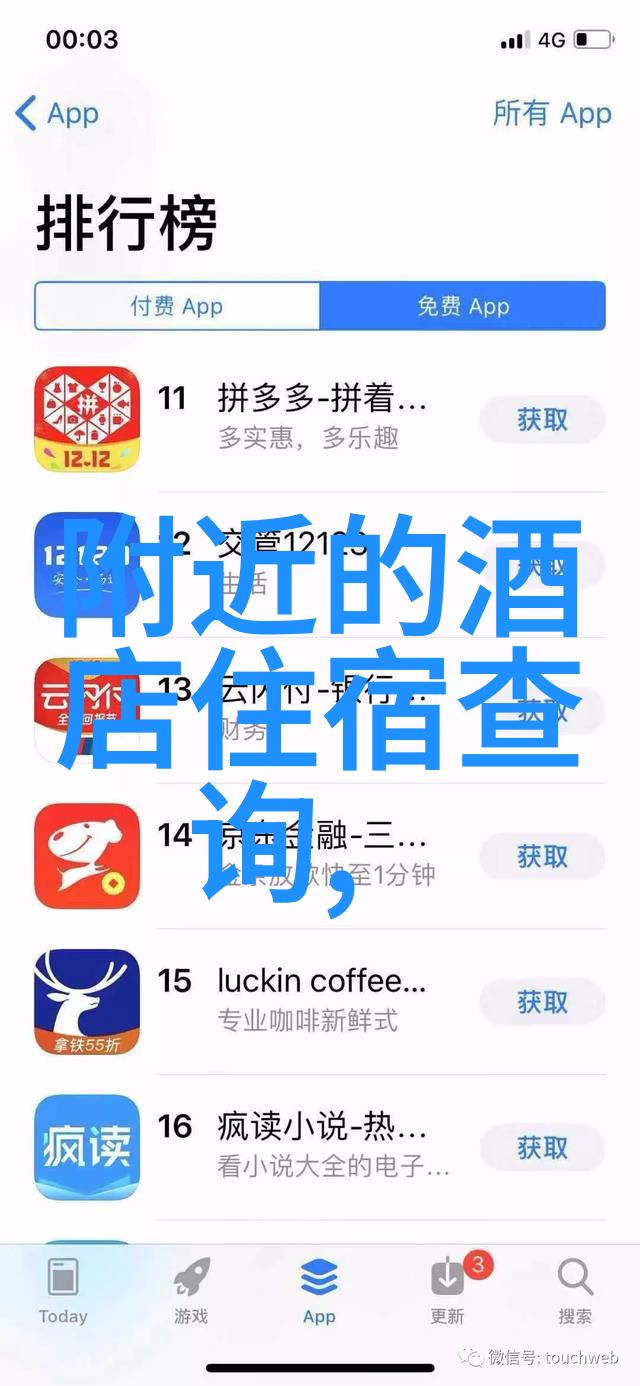This screenshot has height=1386, width=640.
Task: Select the App tab in bottom bar
Action: [319, 1291]
